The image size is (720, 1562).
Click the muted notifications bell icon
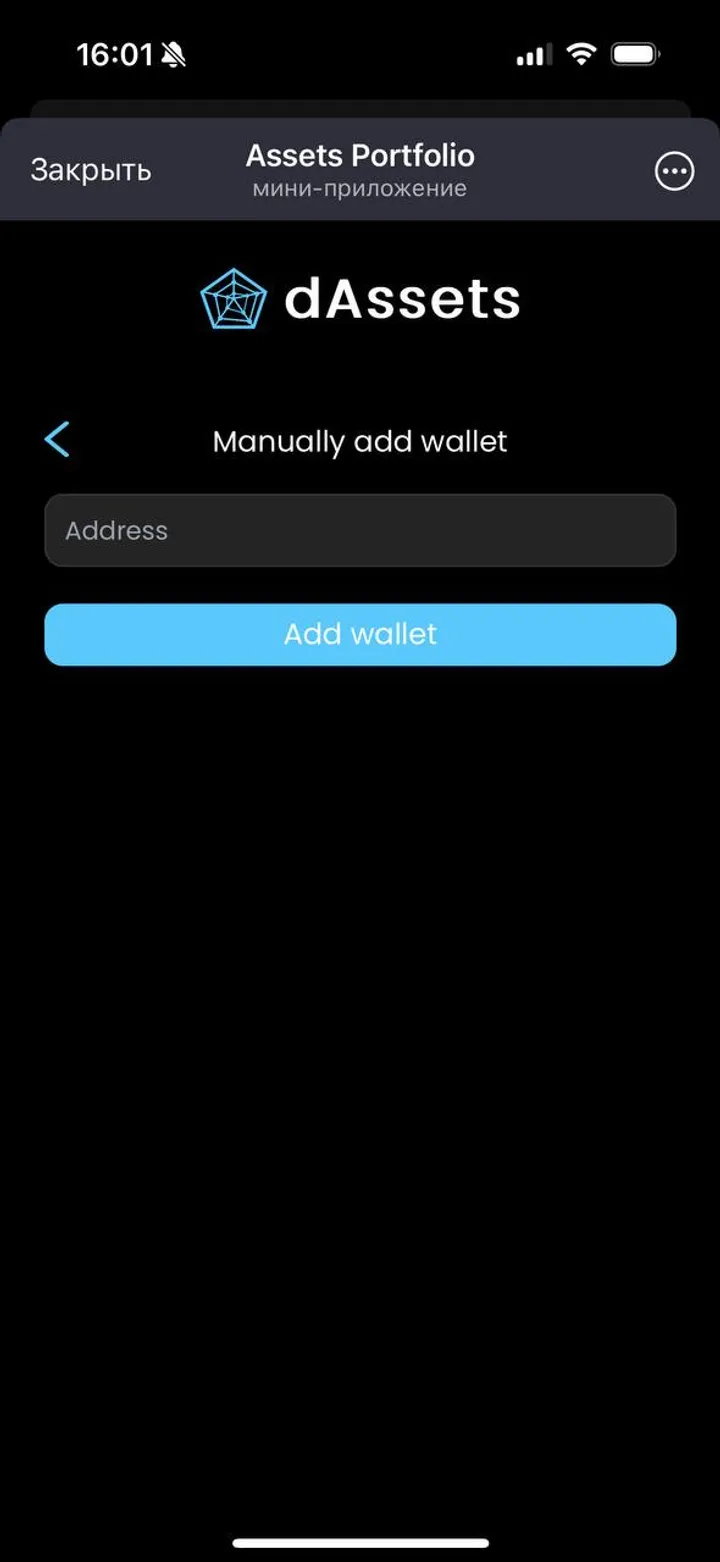point(172,53)
